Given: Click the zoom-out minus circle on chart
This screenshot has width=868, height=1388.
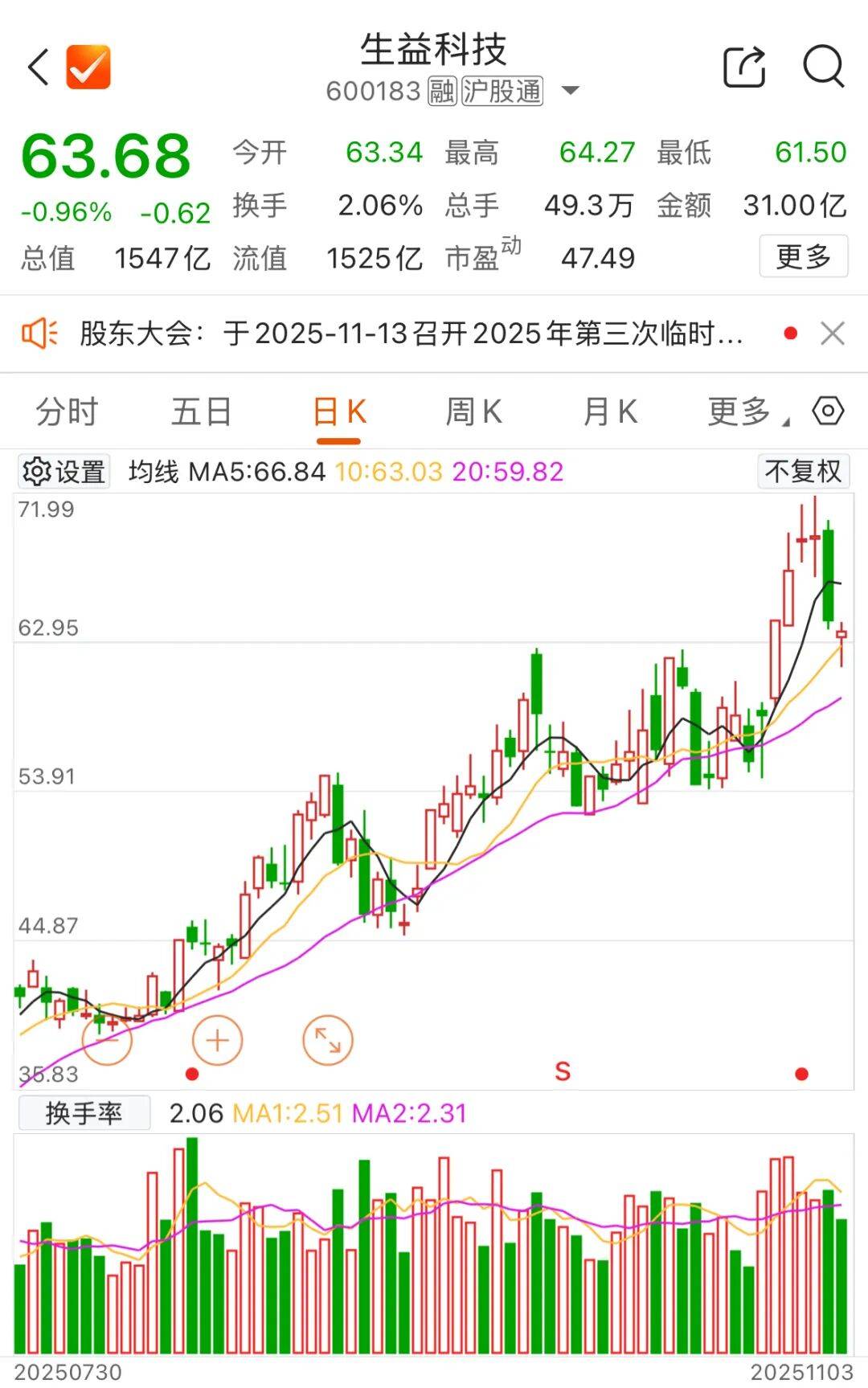Looking at the screenshot, I should [107, 1038].
